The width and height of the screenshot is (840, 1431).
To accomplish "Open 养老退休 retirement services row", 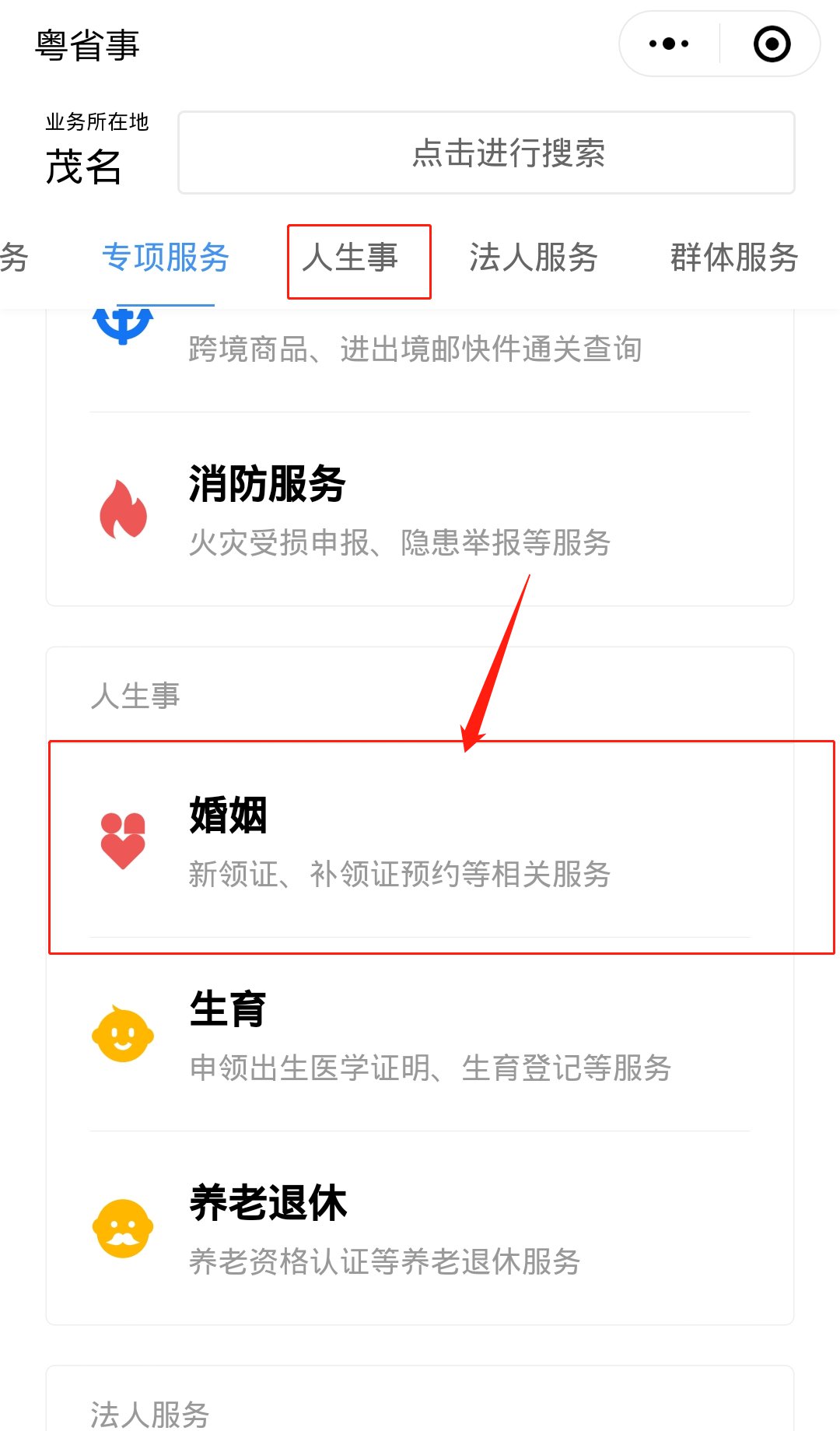I will (420, 1228).
